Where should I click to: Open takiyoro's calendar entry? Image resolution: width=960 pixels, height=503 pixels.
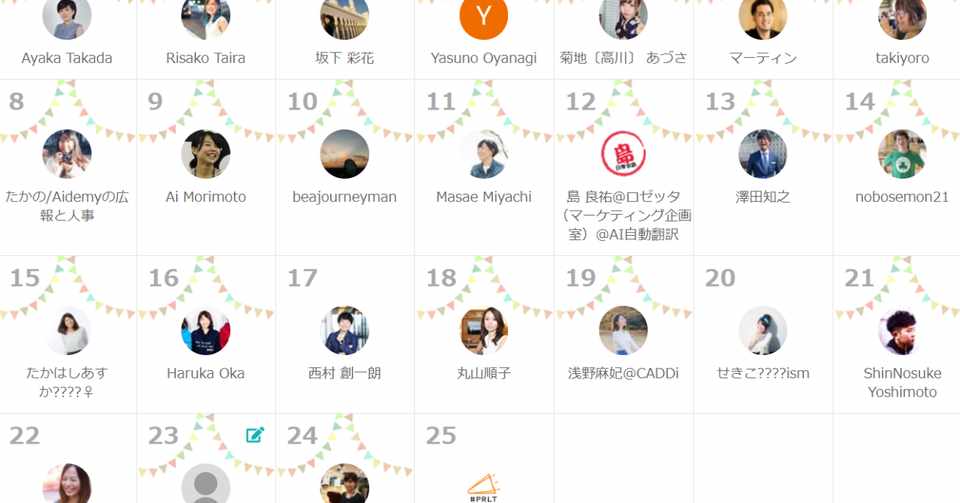click(902, 58)
